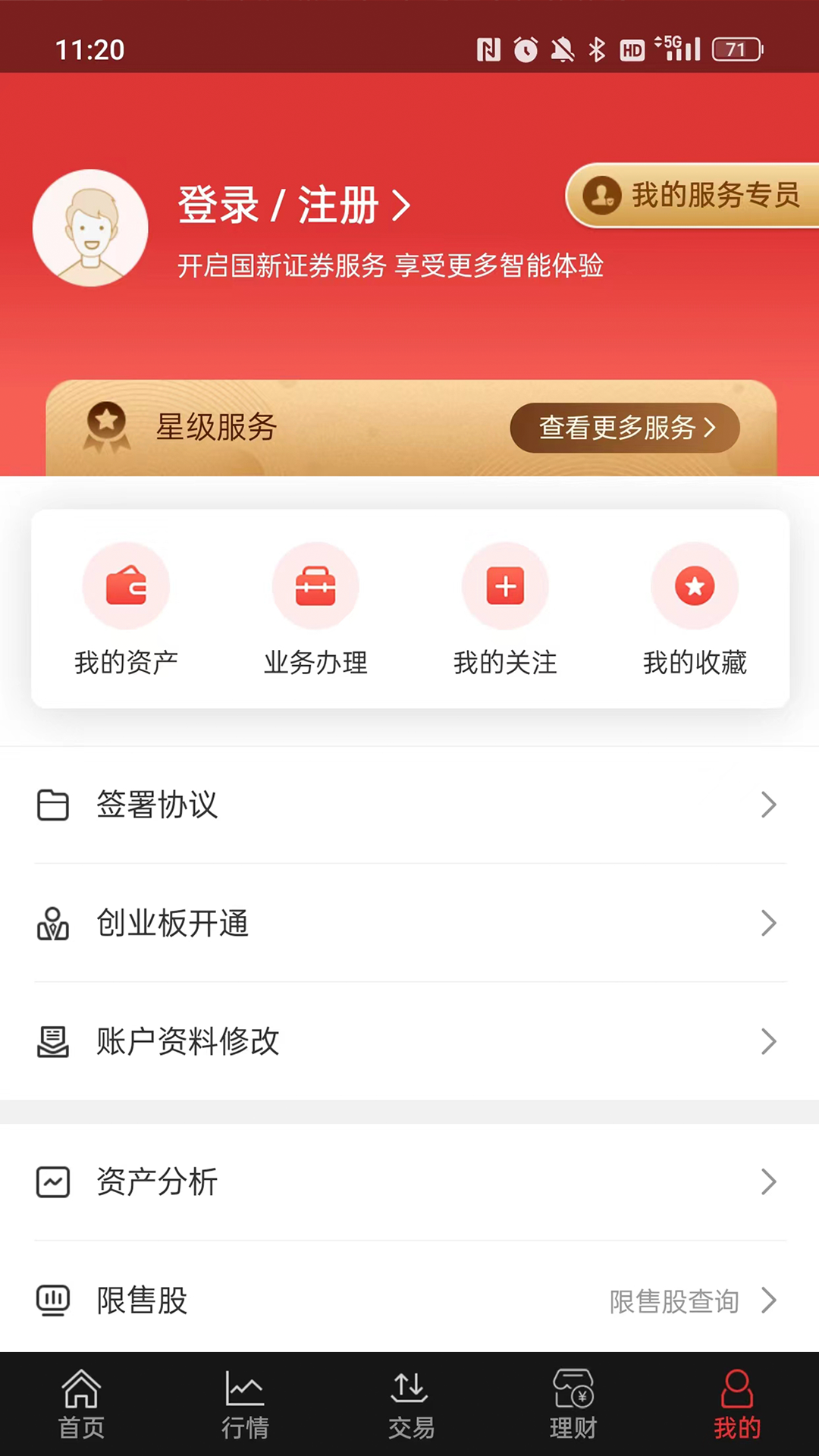Screen dimensions: 819x1456
Task: Open the 签署协议 row
Action: (x=409, y=805)
